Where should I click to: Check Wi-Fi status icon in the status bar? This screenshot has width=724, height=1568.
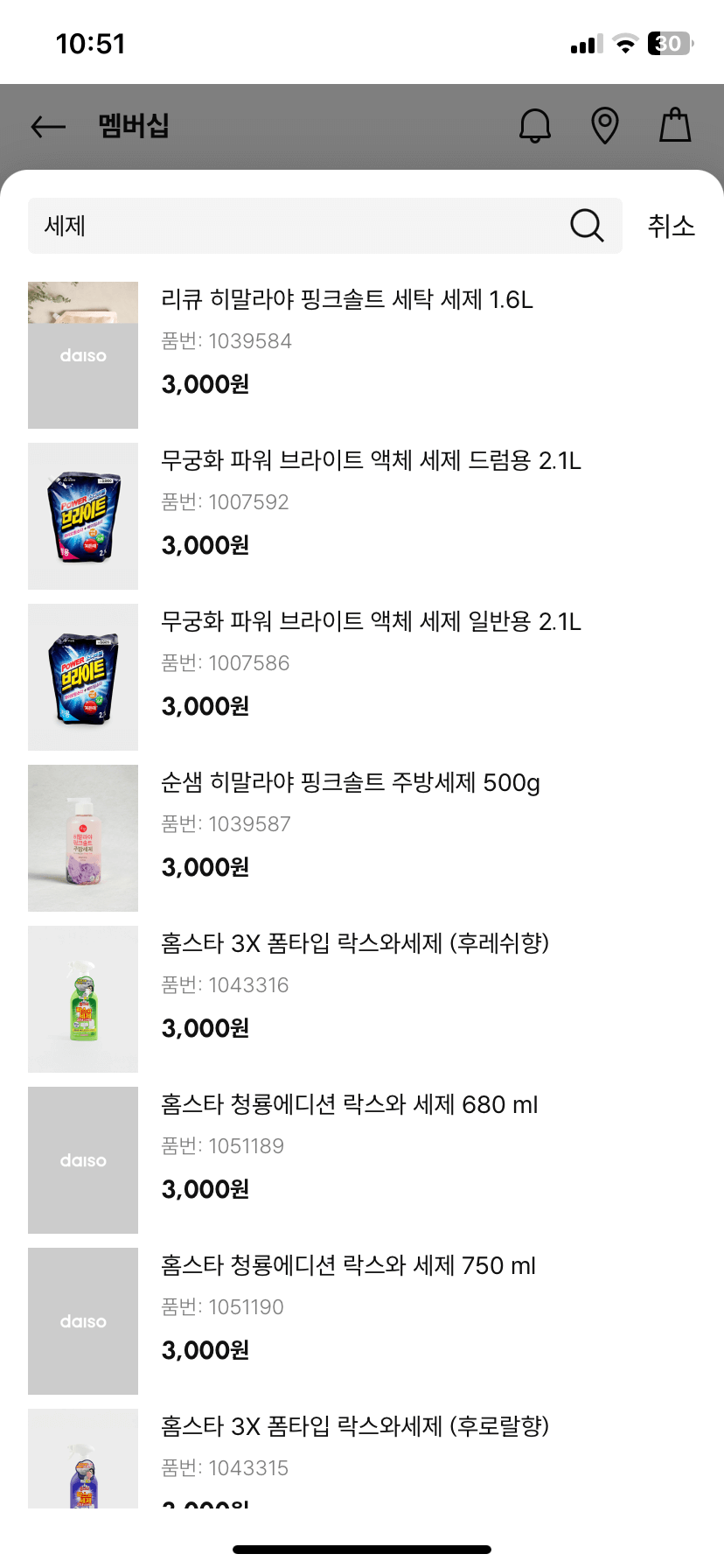click(624, 44)
